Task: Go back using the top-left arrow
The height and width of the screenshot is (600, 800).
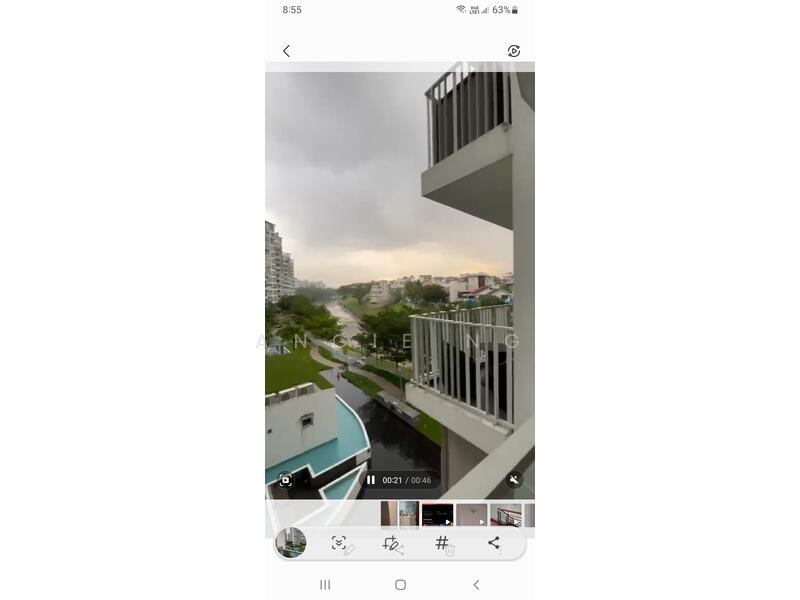Action: tap(286, 51)
